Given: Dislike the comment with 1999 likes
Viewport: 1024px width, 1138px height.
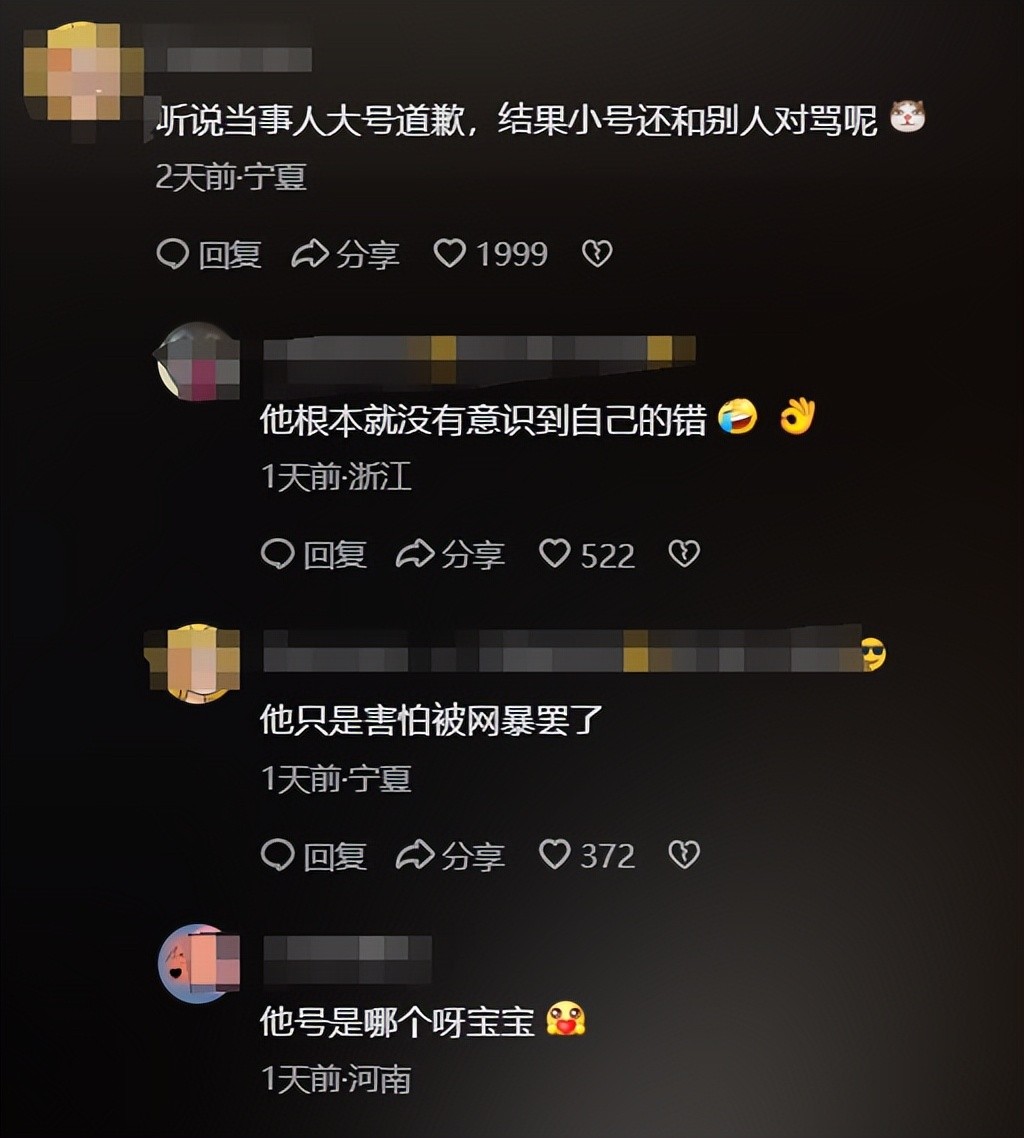Looking at the screenshot, I should pyautogui.click(x=597, y=254).
